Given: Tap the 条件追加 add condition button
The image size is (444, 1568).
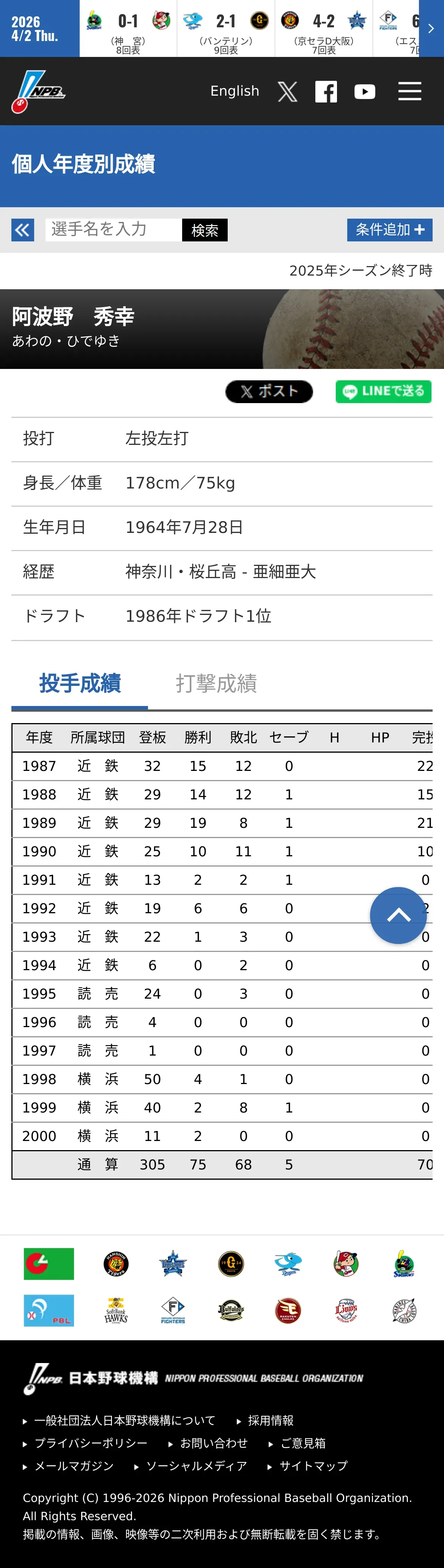Looking at the screenshot, I should 389,230.
